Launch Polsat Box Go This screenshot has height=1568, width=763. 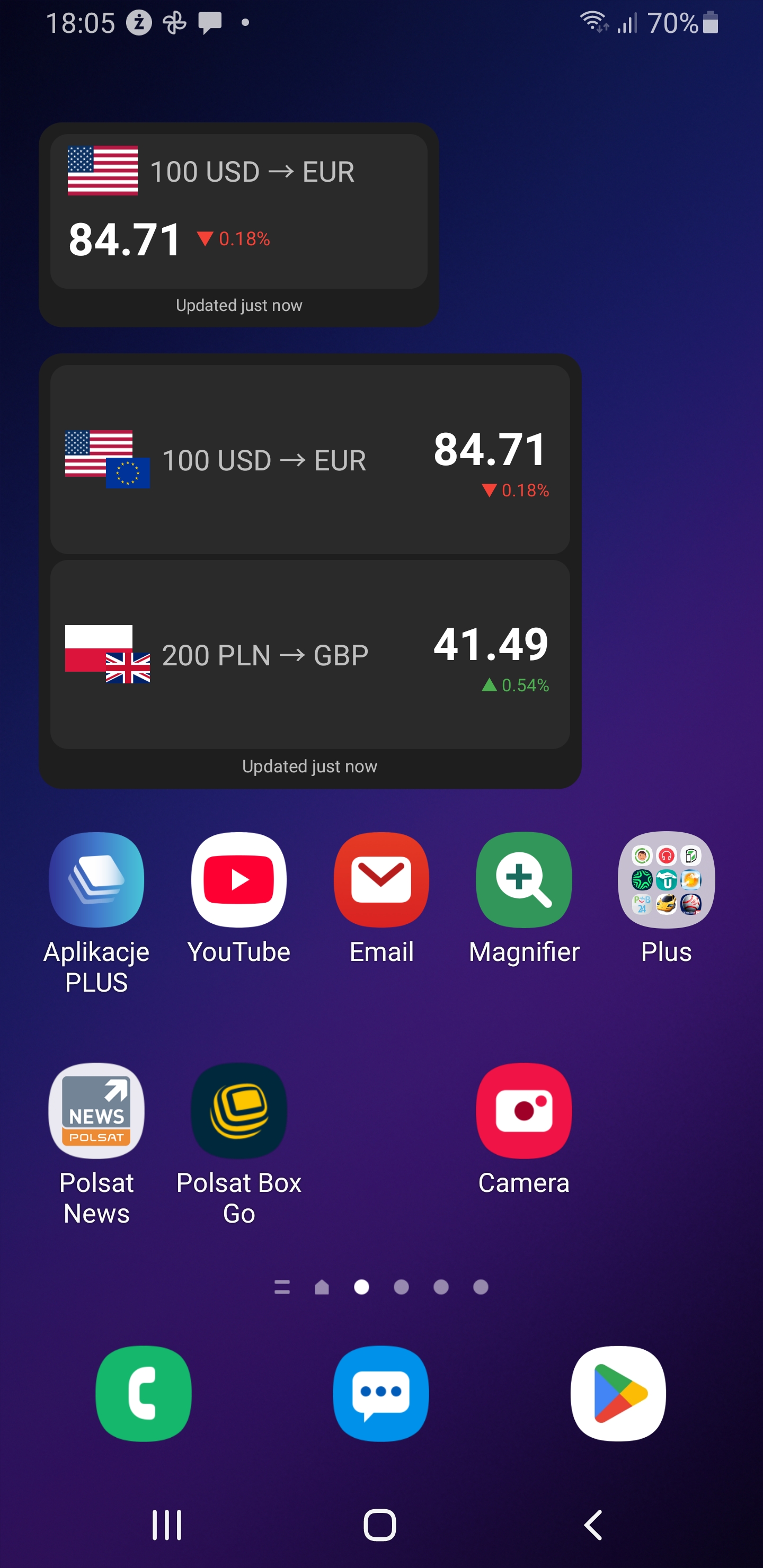click(239, 1110)
